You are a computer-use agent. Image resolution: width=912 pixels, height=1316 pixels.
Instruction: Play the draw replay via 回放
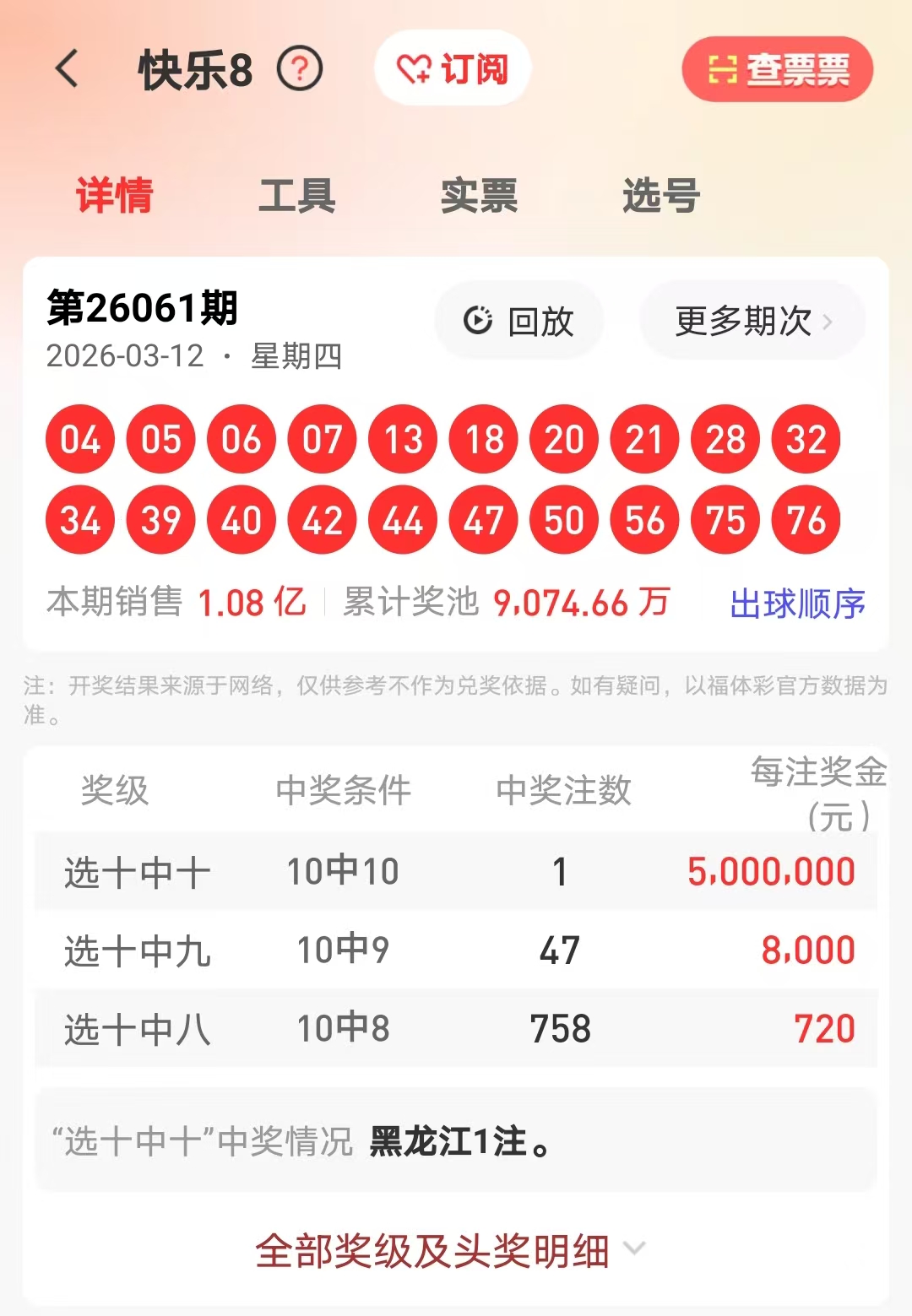(x=518, y=322)
